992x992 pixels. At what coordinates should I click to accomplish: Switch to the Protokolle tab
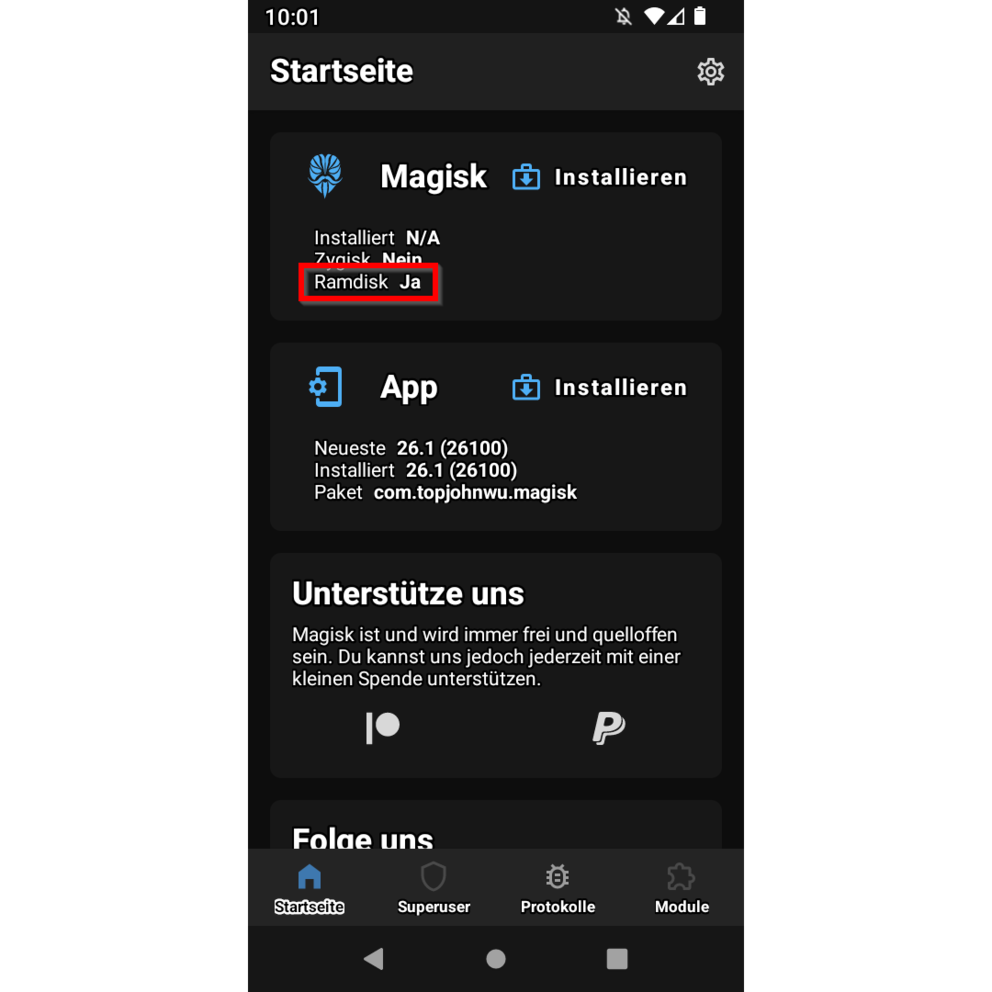[557, 888]
